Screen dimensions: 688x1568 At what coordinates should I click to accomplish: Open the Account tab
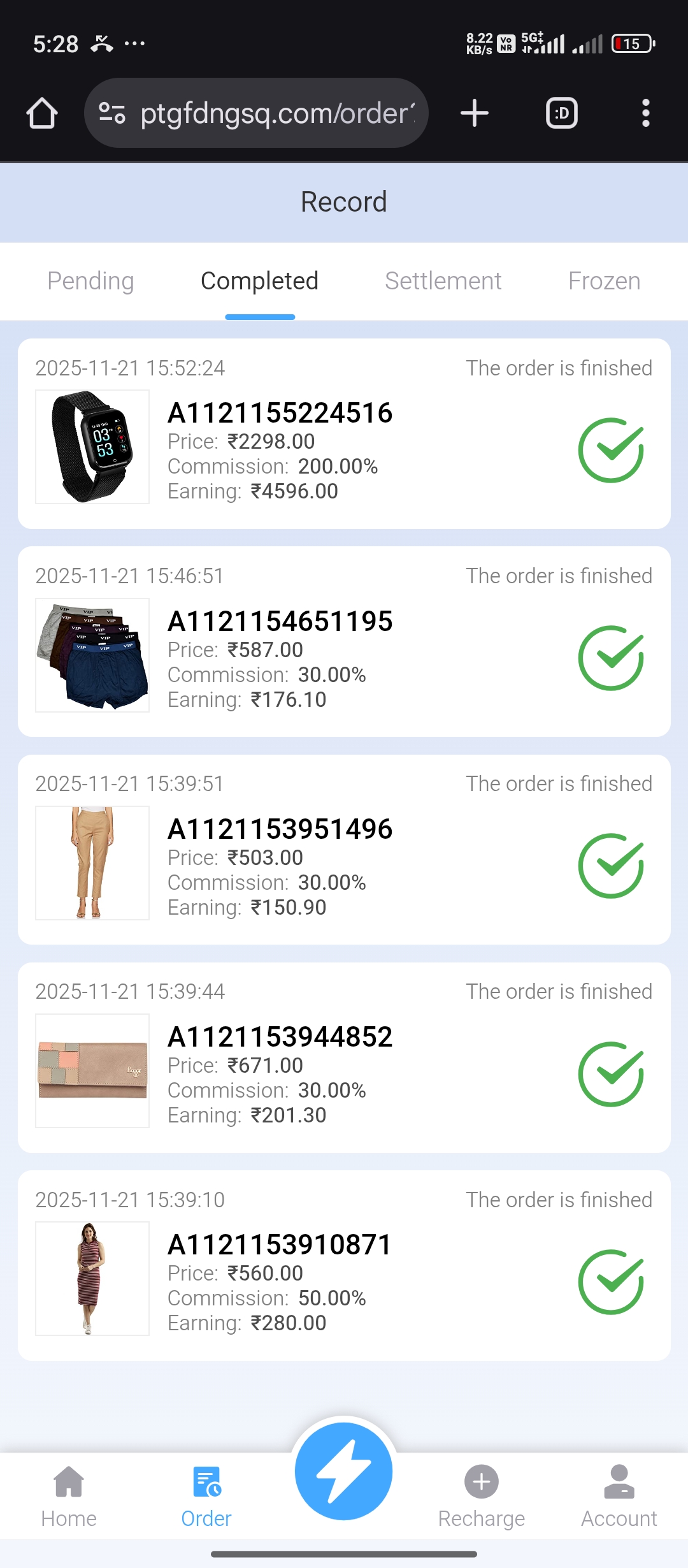click(619, 1495)
